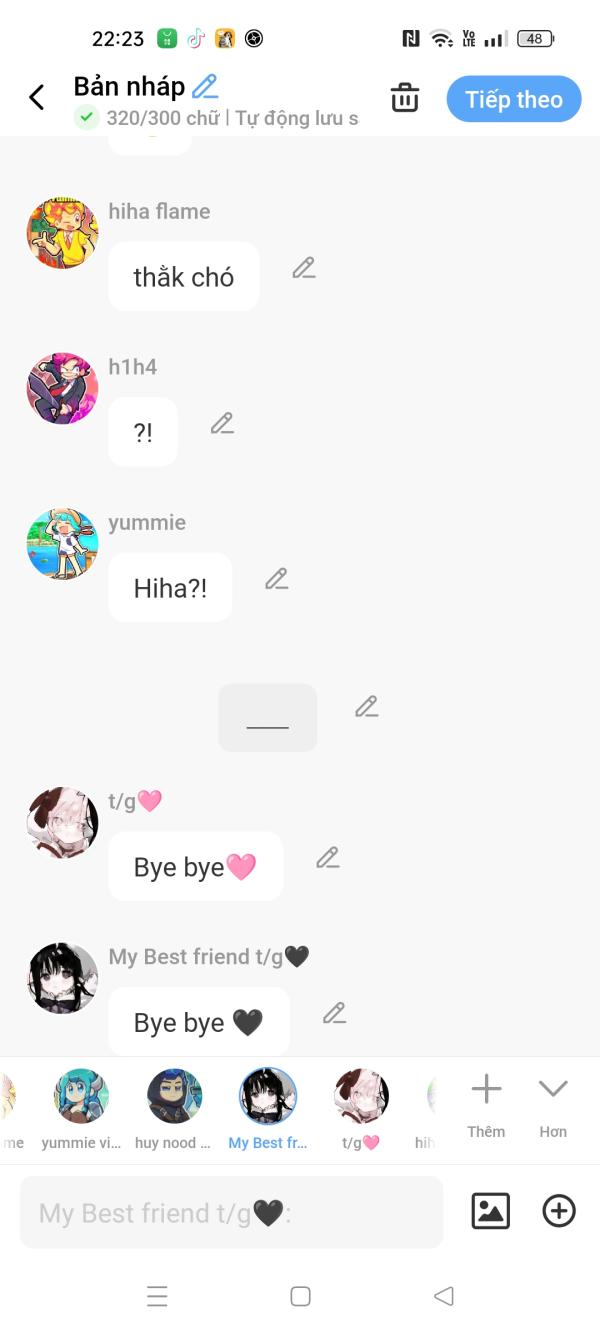600x1333 pixels.
Task: Delete the draft with the trash icon
Action: pyautogui.click(x=404, y=98)
